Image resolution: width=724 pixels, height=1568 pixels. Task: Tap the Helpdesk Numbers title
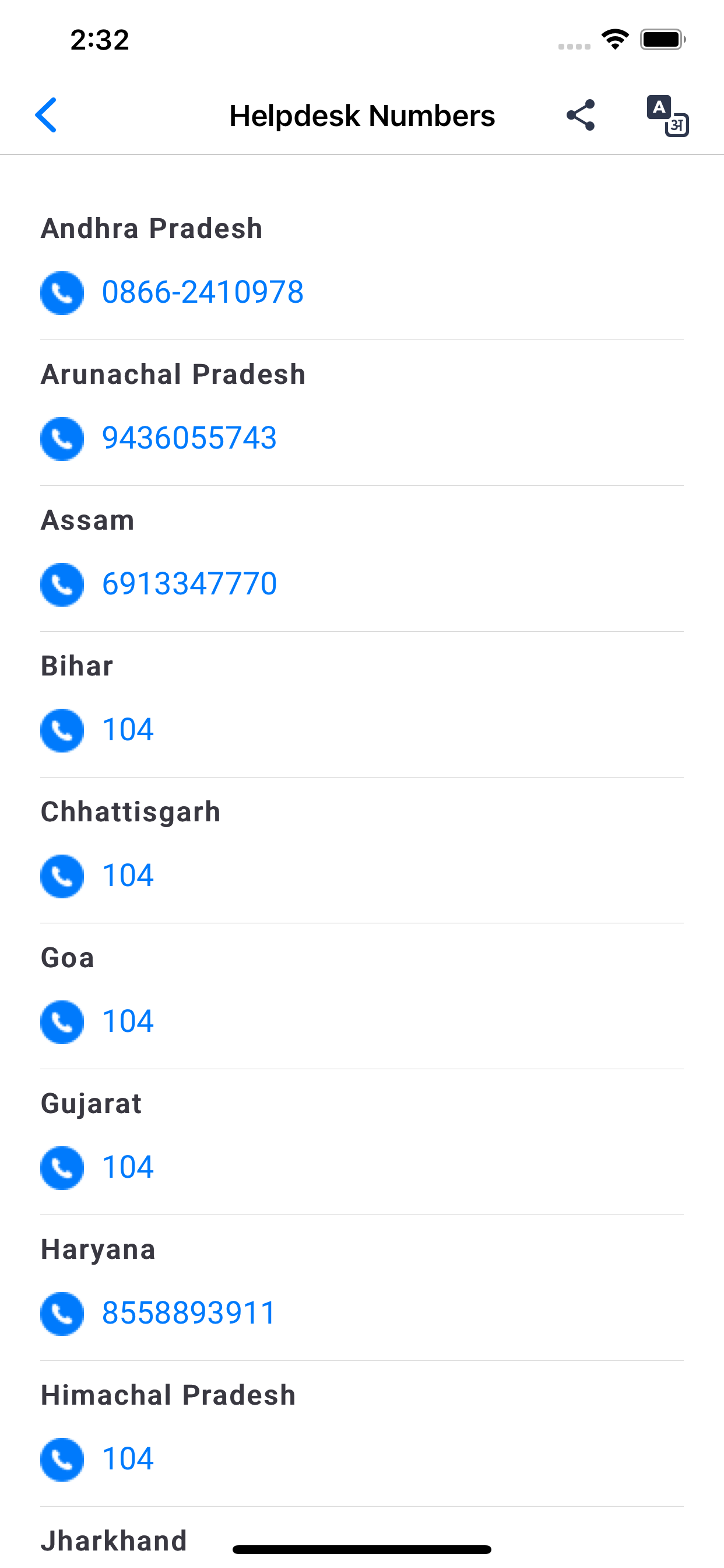click(361, 115)
